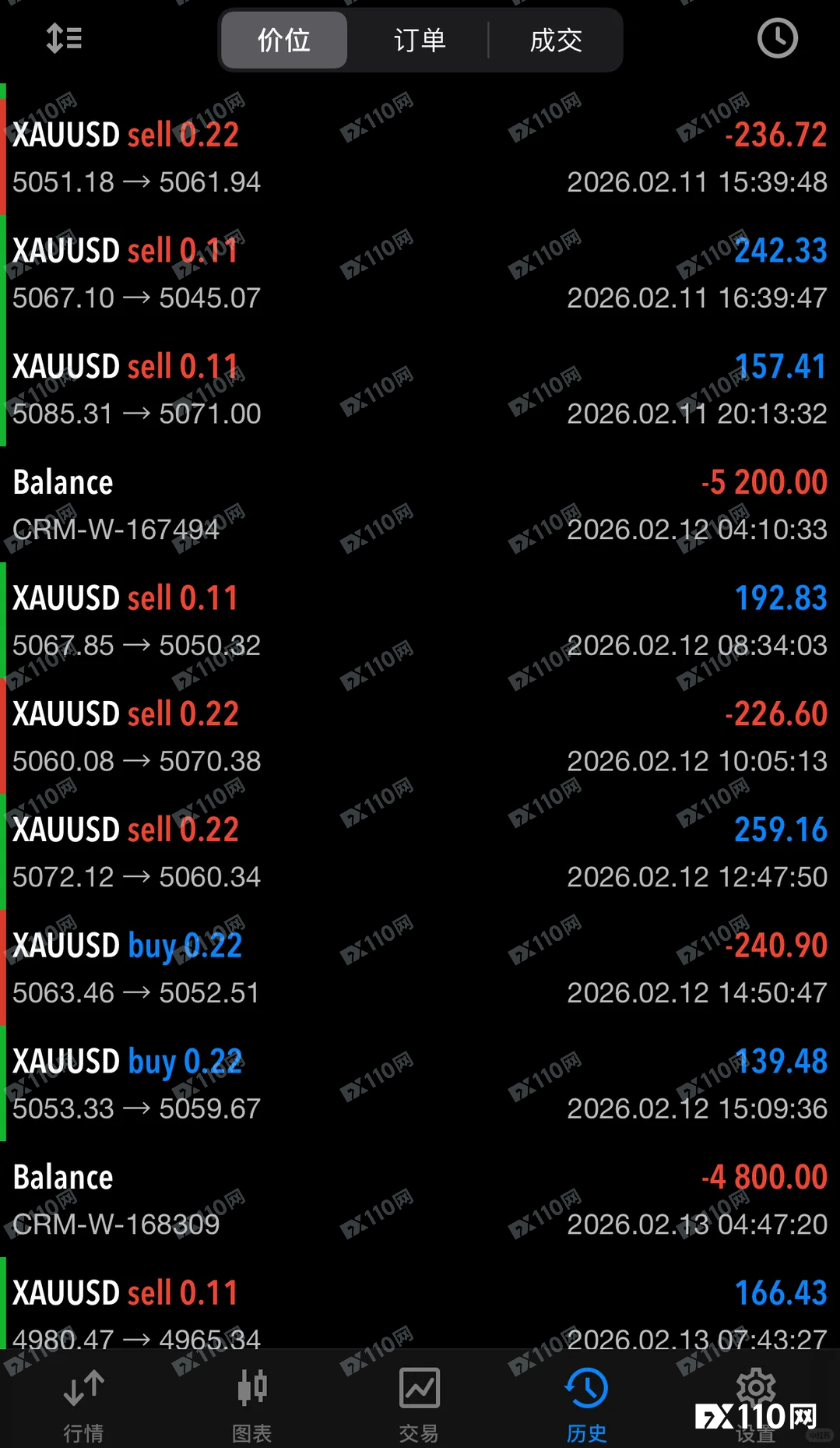
Task: Select the 历史 history tab
Action: tap(587, 1403)
